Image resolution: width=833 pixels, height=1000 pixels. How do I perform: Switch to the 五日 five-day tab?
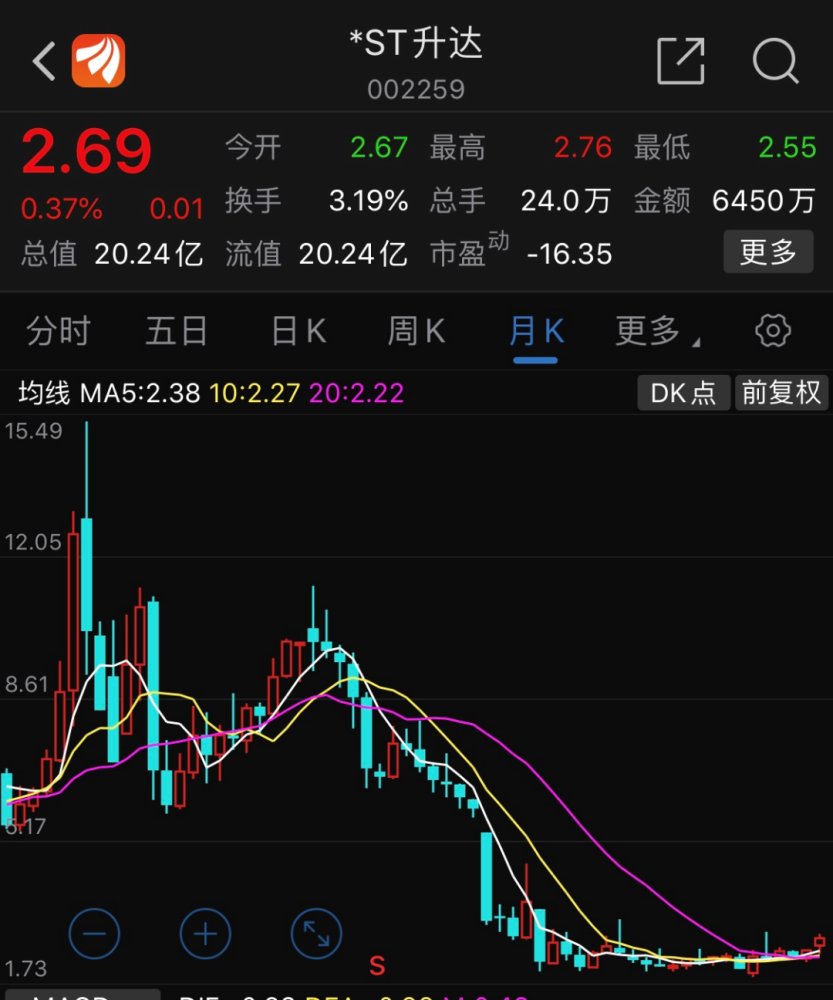click(176, 331)
